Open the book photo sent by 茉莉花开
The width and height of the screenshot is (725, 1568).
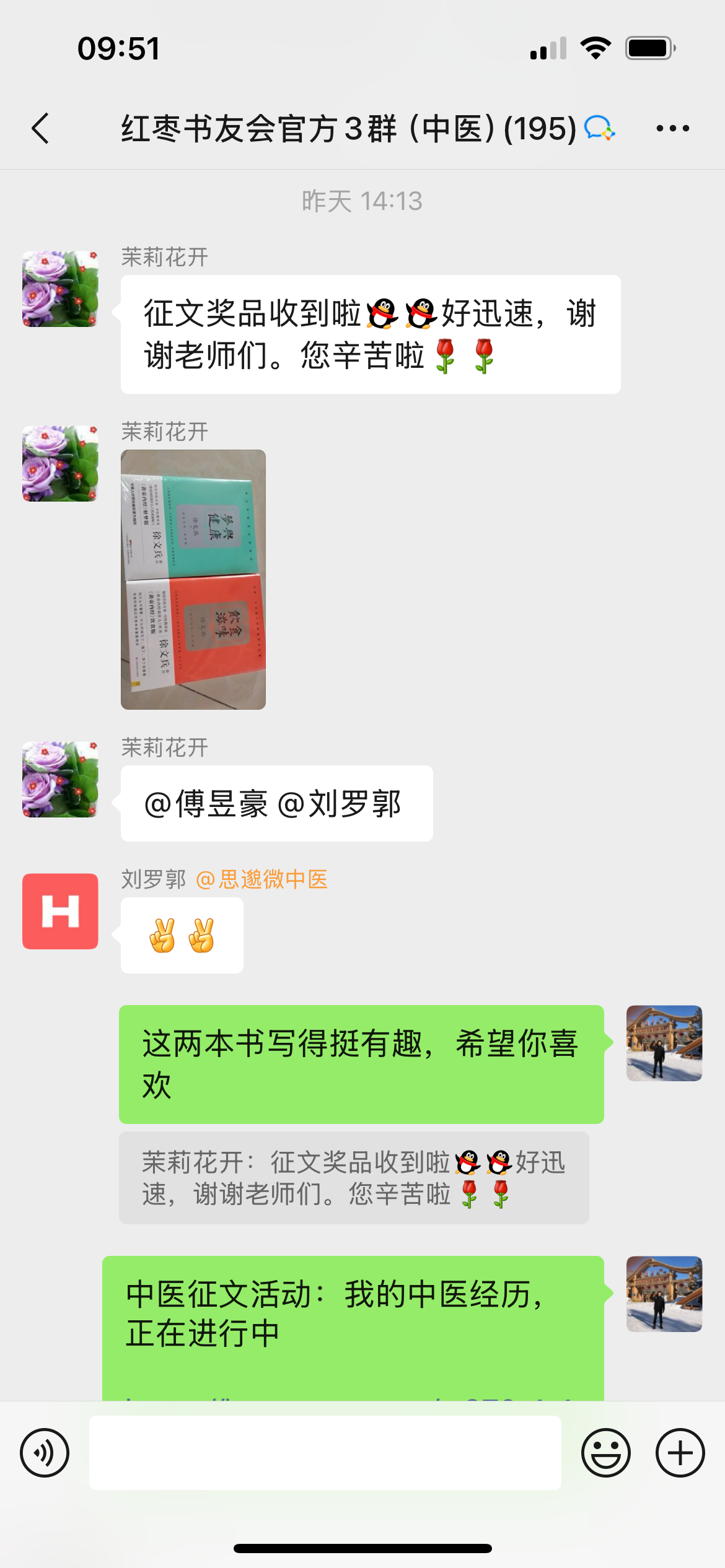coord(193,579)
